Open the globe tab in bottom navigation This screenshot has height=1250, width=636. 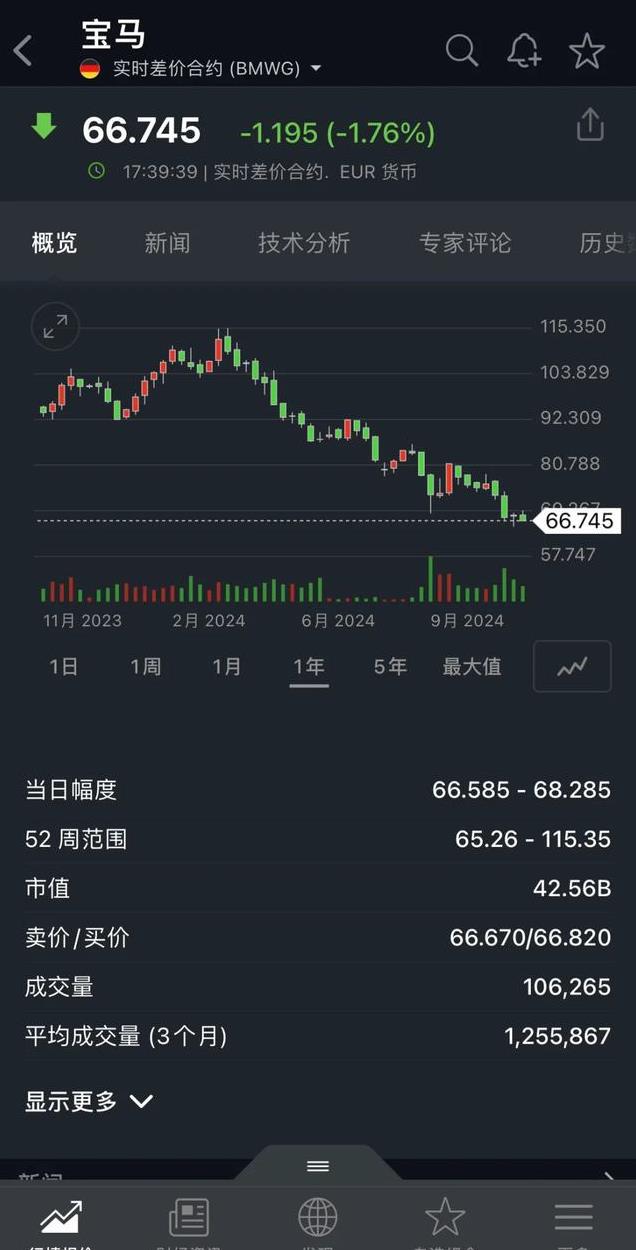318,1217
